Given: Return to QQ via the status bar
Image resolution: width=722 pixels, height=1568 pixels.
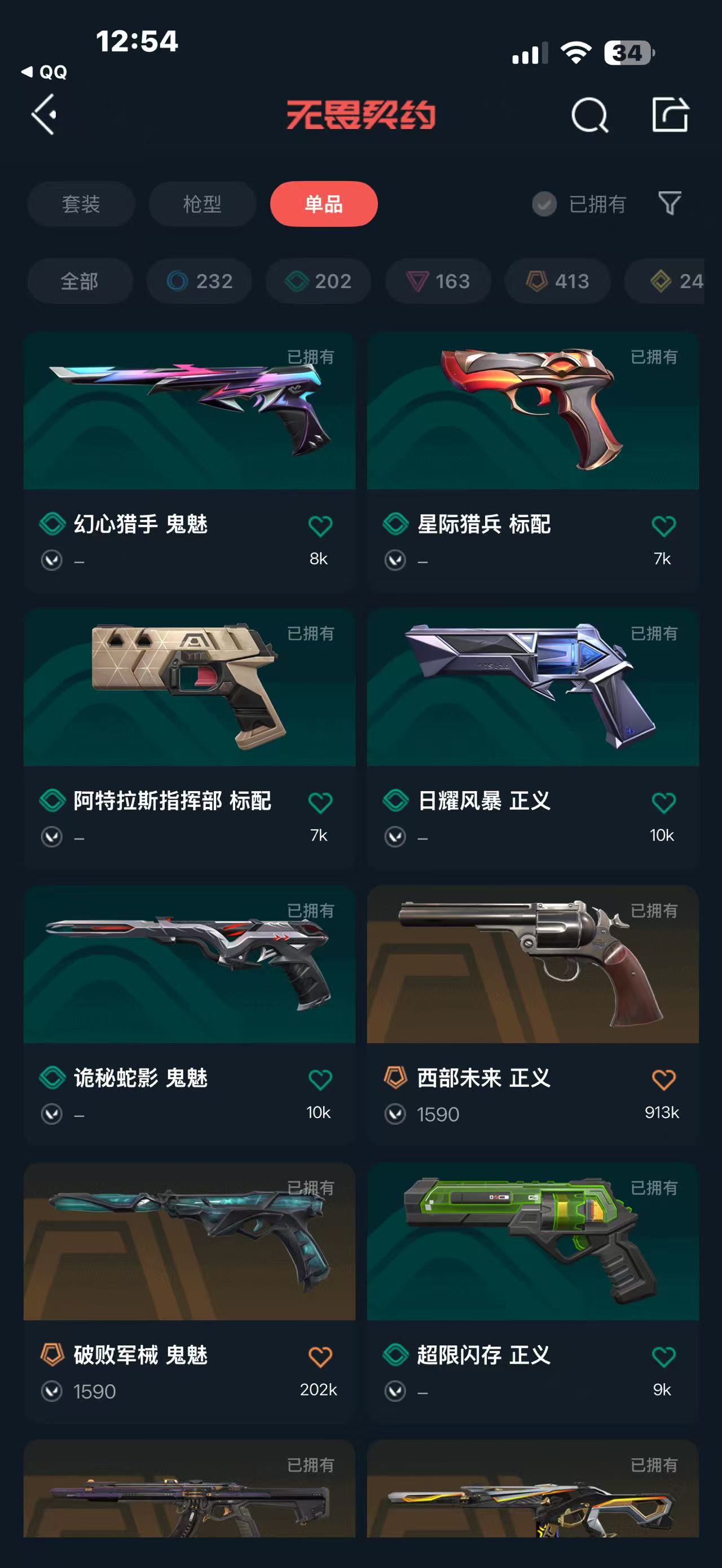Looking at the screenshot, I should (45, 72).
